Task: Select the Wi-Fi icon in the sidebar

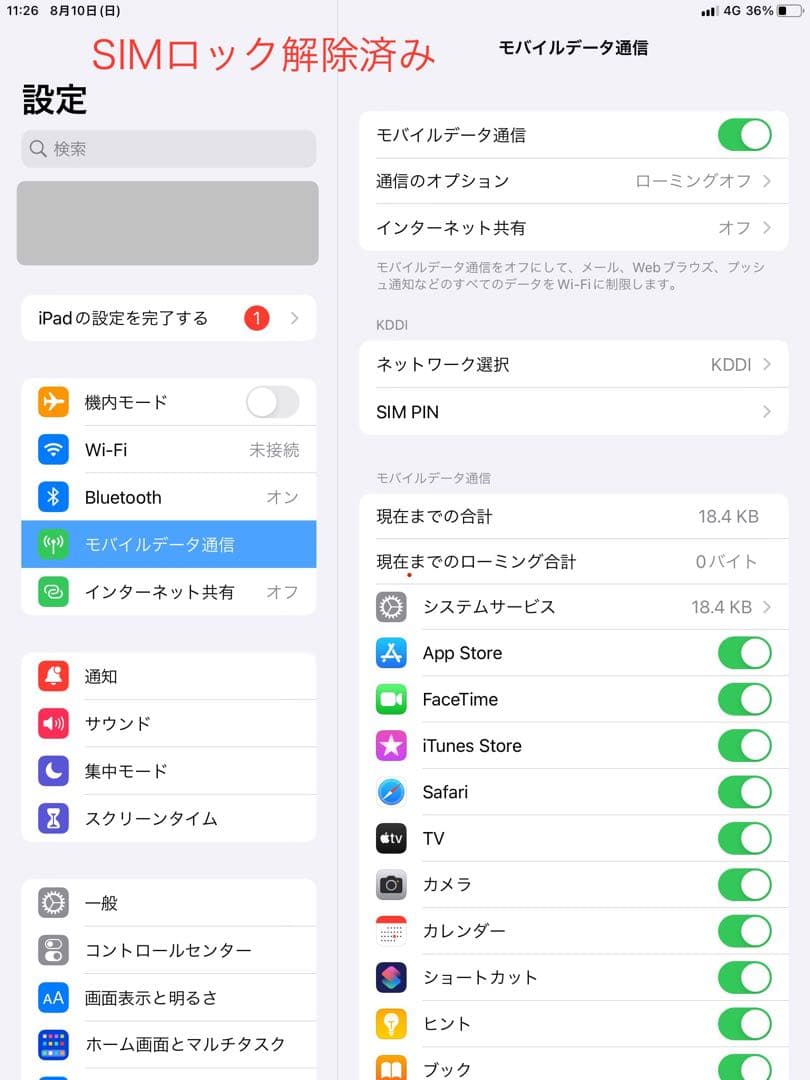Action: [x=53, y=450]
